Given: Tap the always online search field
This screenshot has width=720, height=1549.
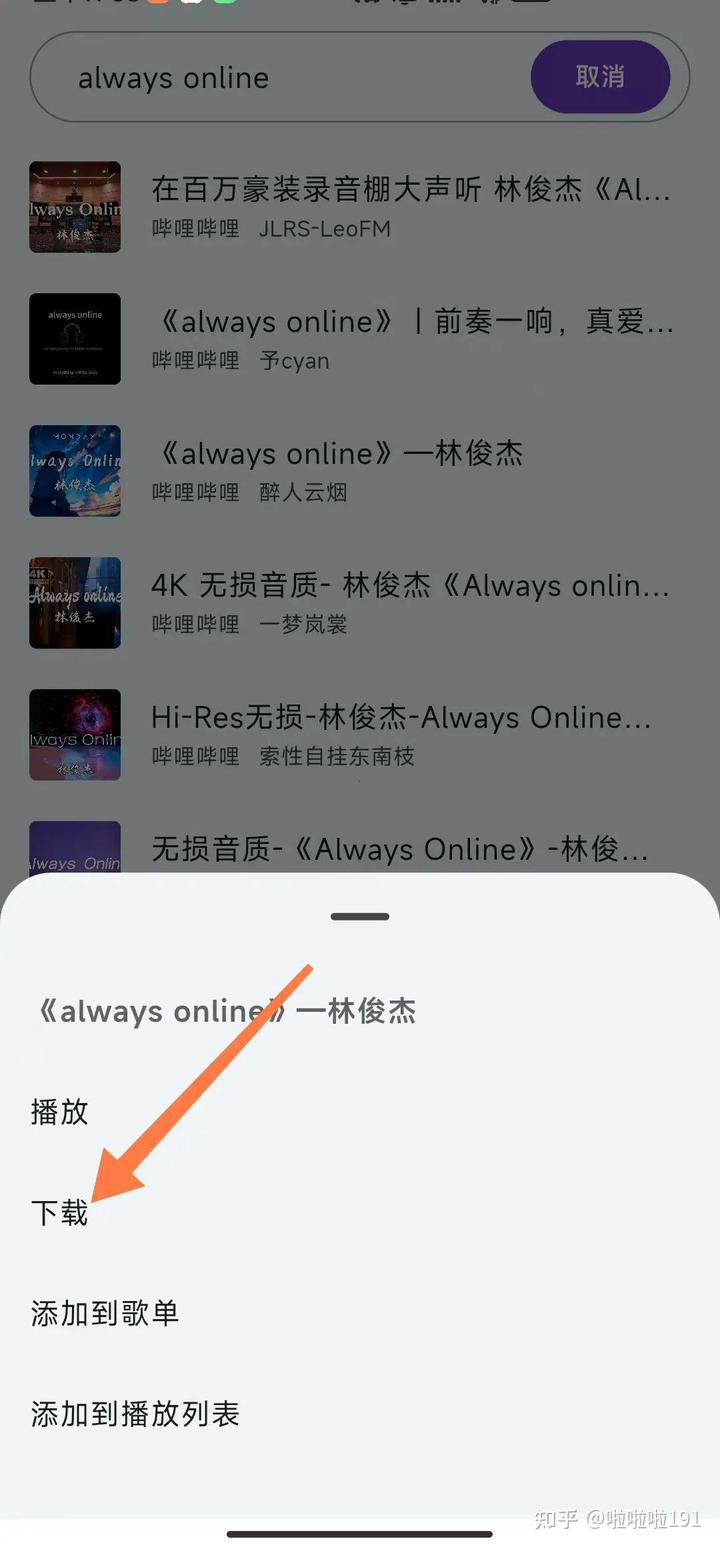Looking at the screenshot, I should (x=280, y=78).
